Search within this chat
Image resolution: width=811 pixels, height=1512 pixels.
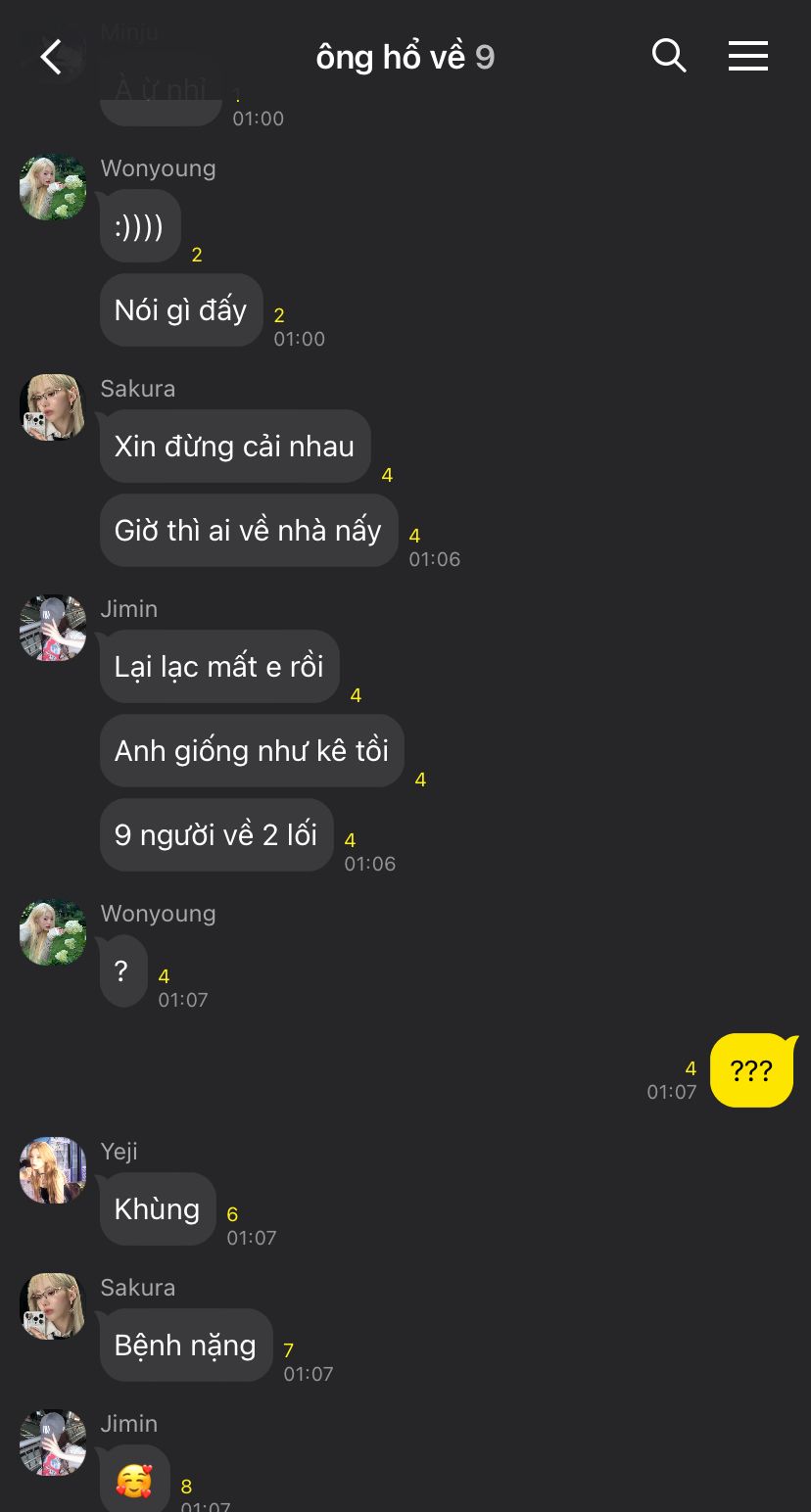tap(669, 56)
